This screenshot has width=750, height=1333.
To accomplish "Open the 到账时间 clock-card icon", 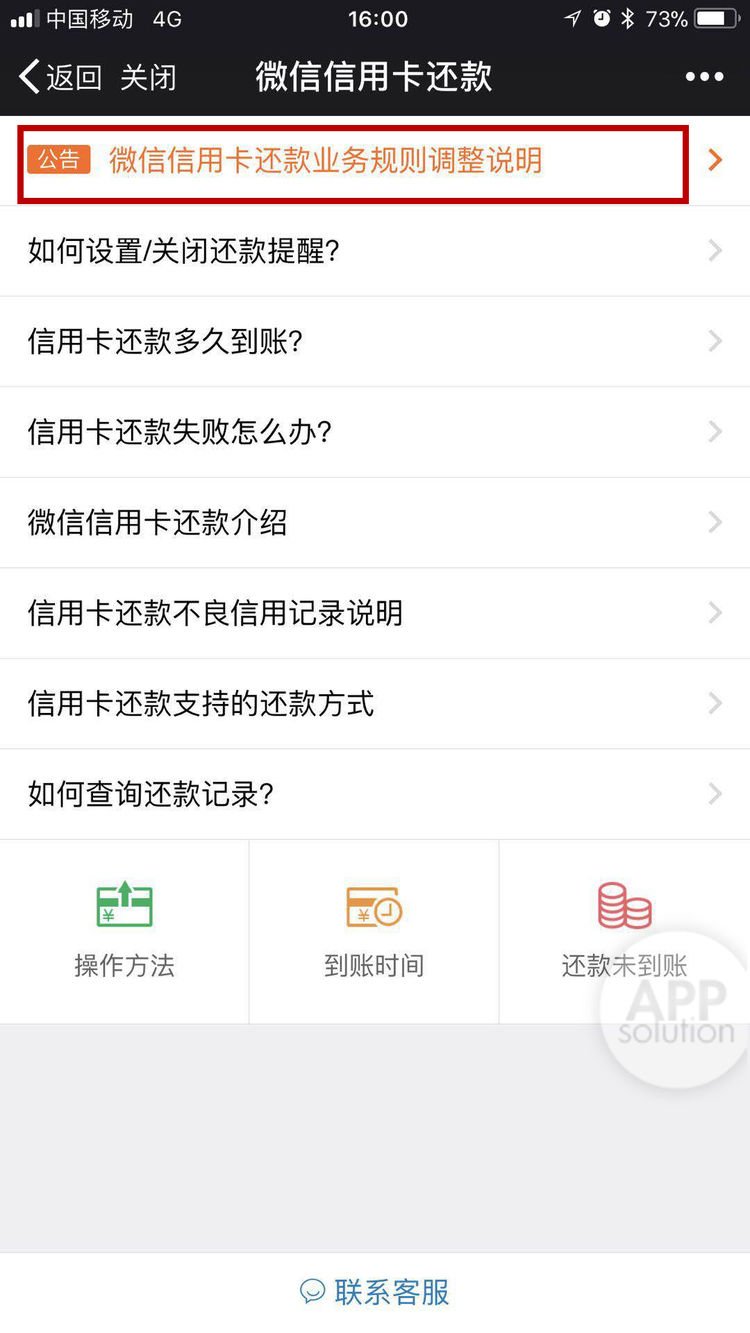I will (x=374, y=905).
